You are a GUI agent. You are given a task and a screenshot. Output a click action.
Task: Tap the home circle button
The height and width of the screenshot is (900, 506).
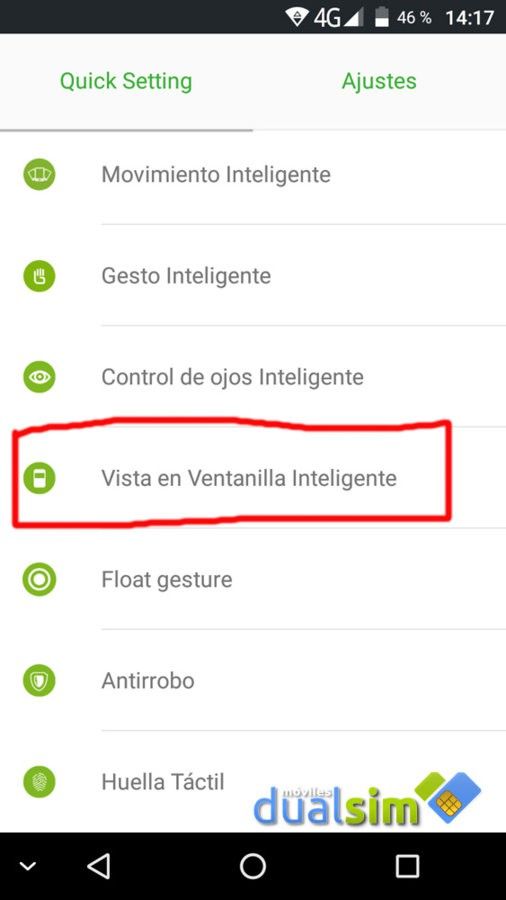coord(252,866)
